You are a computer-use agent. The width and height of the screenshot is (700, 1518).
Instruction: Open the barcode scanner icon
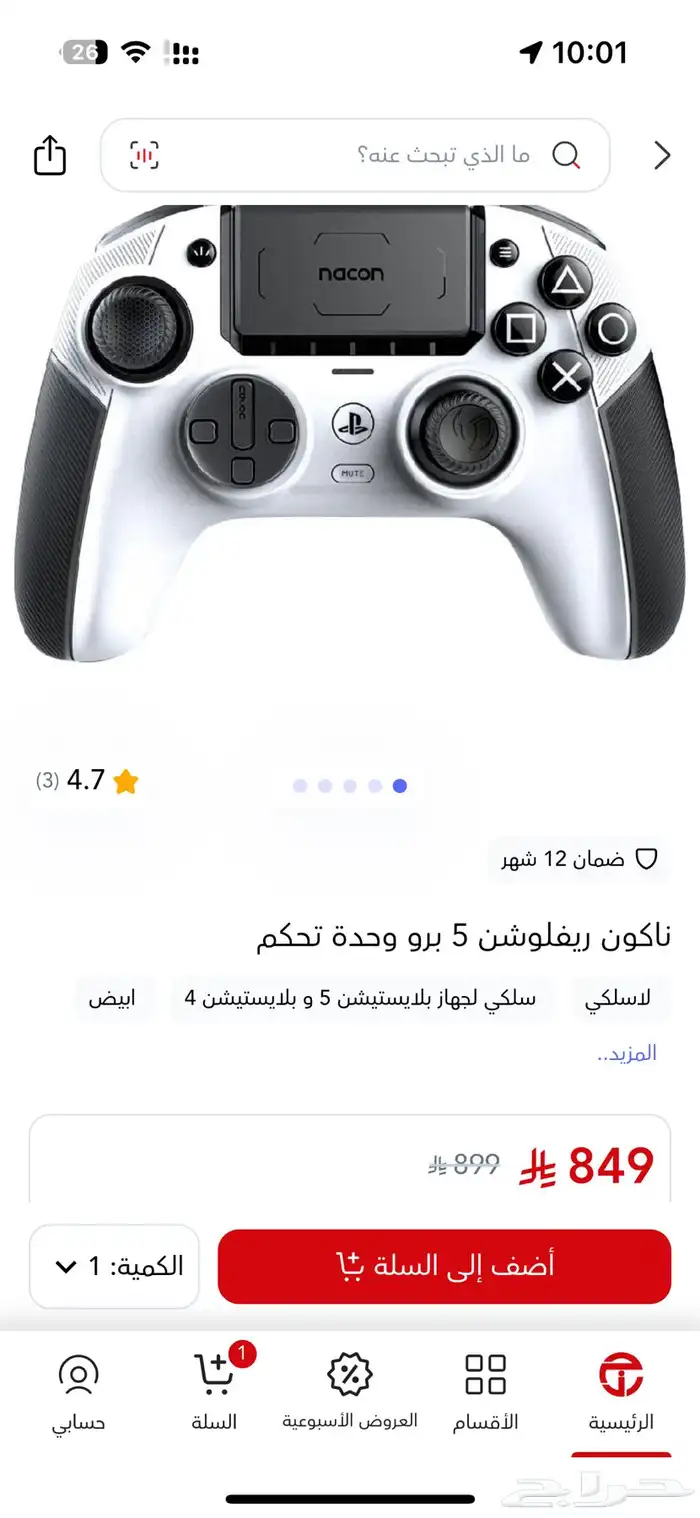144,155
